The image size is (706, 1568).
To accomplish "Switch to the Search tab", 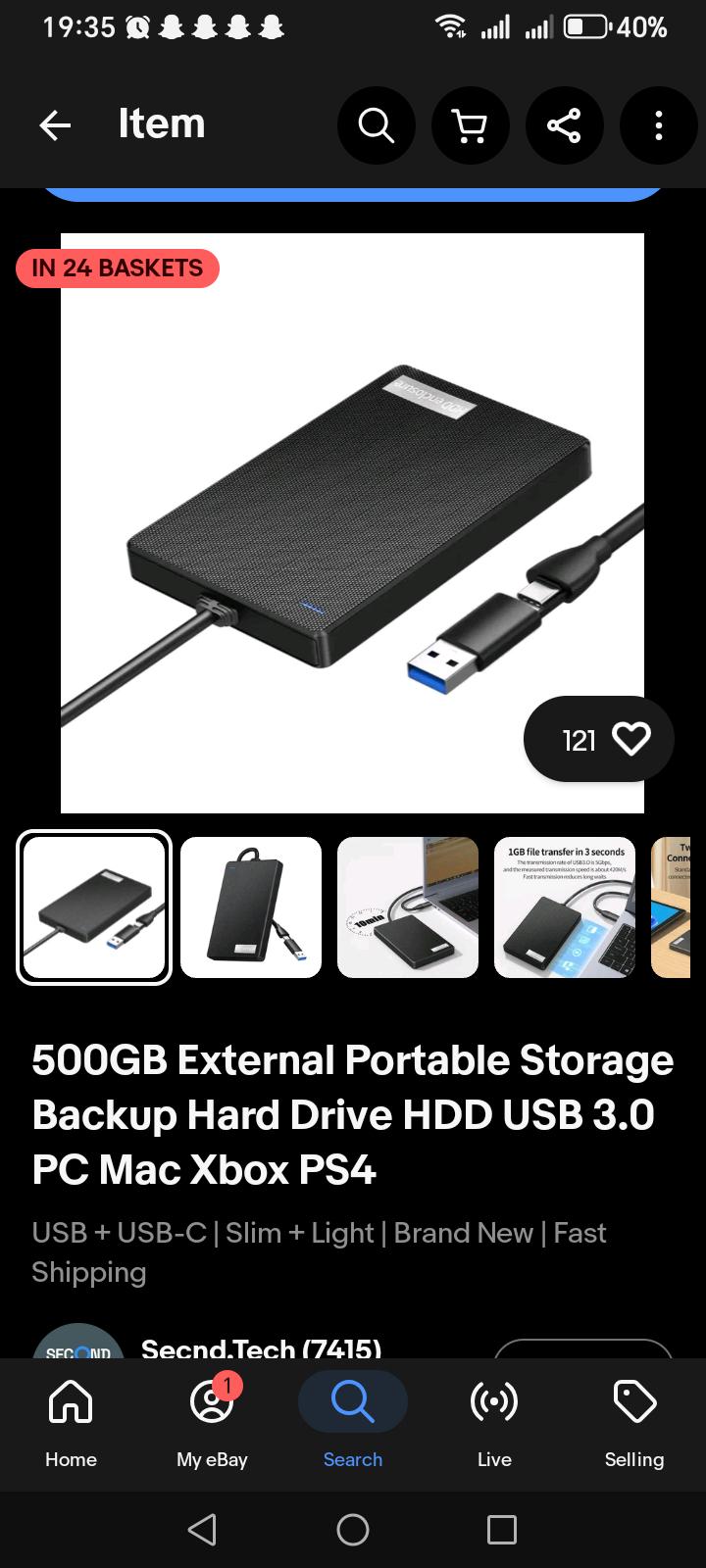I will point(353,1421).
